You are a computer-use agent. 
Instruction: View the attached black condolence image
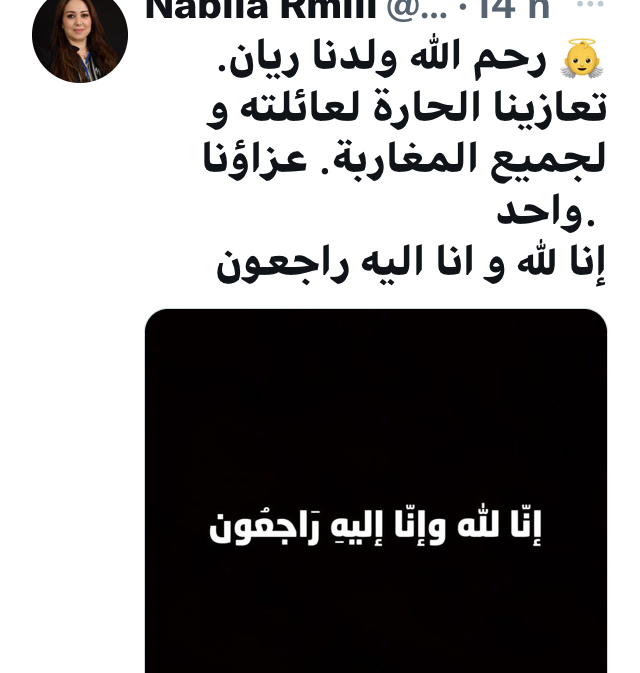[376, 490]
